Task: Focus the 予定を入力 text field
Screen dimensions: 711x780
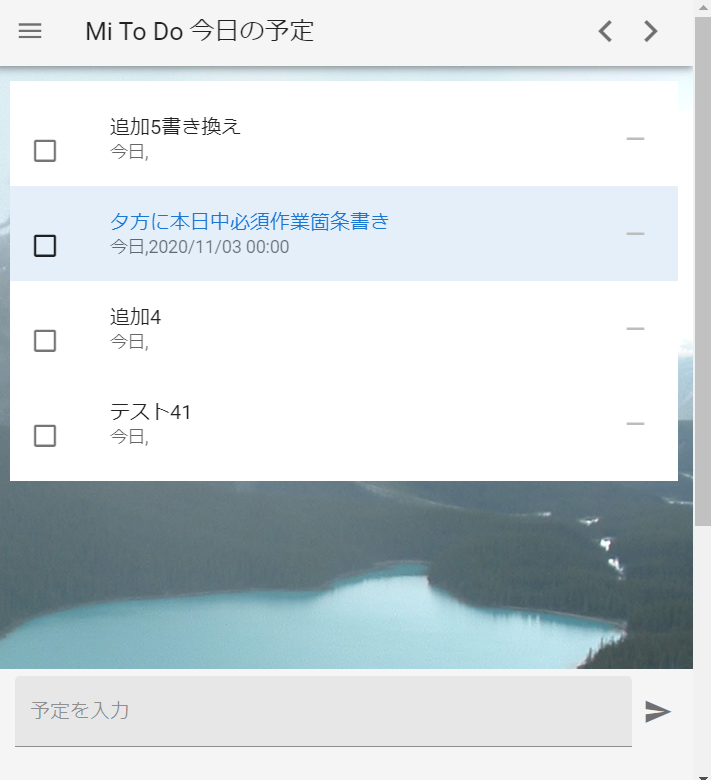Action: click(x=322, y=711)
